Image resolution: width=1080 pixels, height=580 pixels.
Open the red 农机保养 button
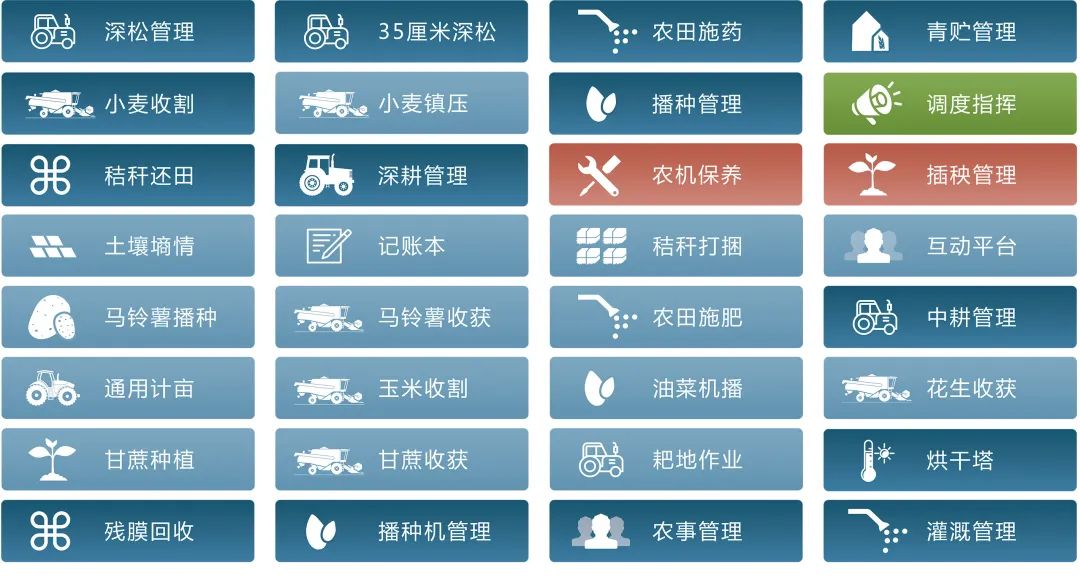coord(675,175)
